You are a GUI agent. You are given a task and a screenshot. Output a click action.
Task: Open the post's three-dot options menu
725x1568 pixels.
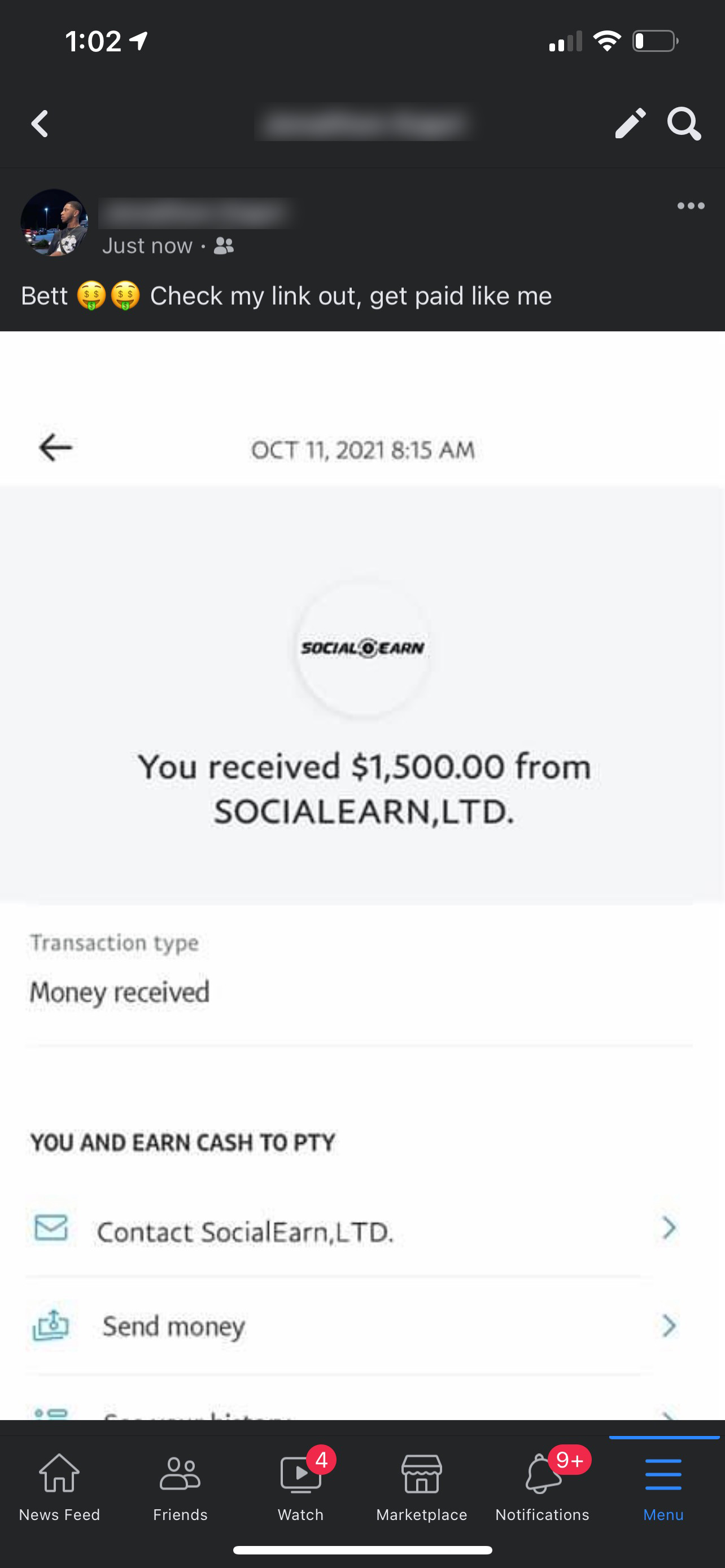tap(691, 207)
